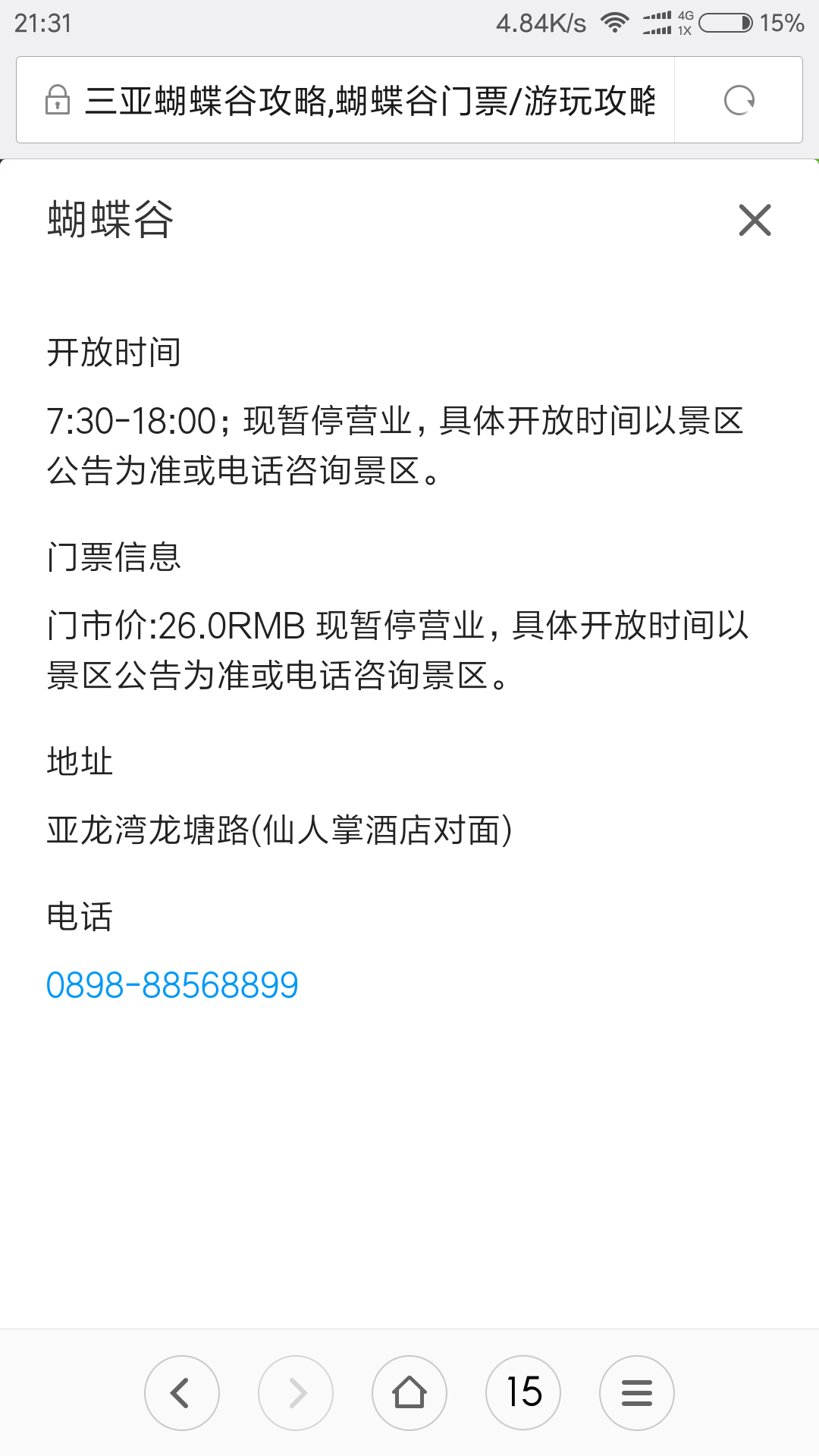
Task: Open the browser menu with three lines
Action: point(637,1393)
